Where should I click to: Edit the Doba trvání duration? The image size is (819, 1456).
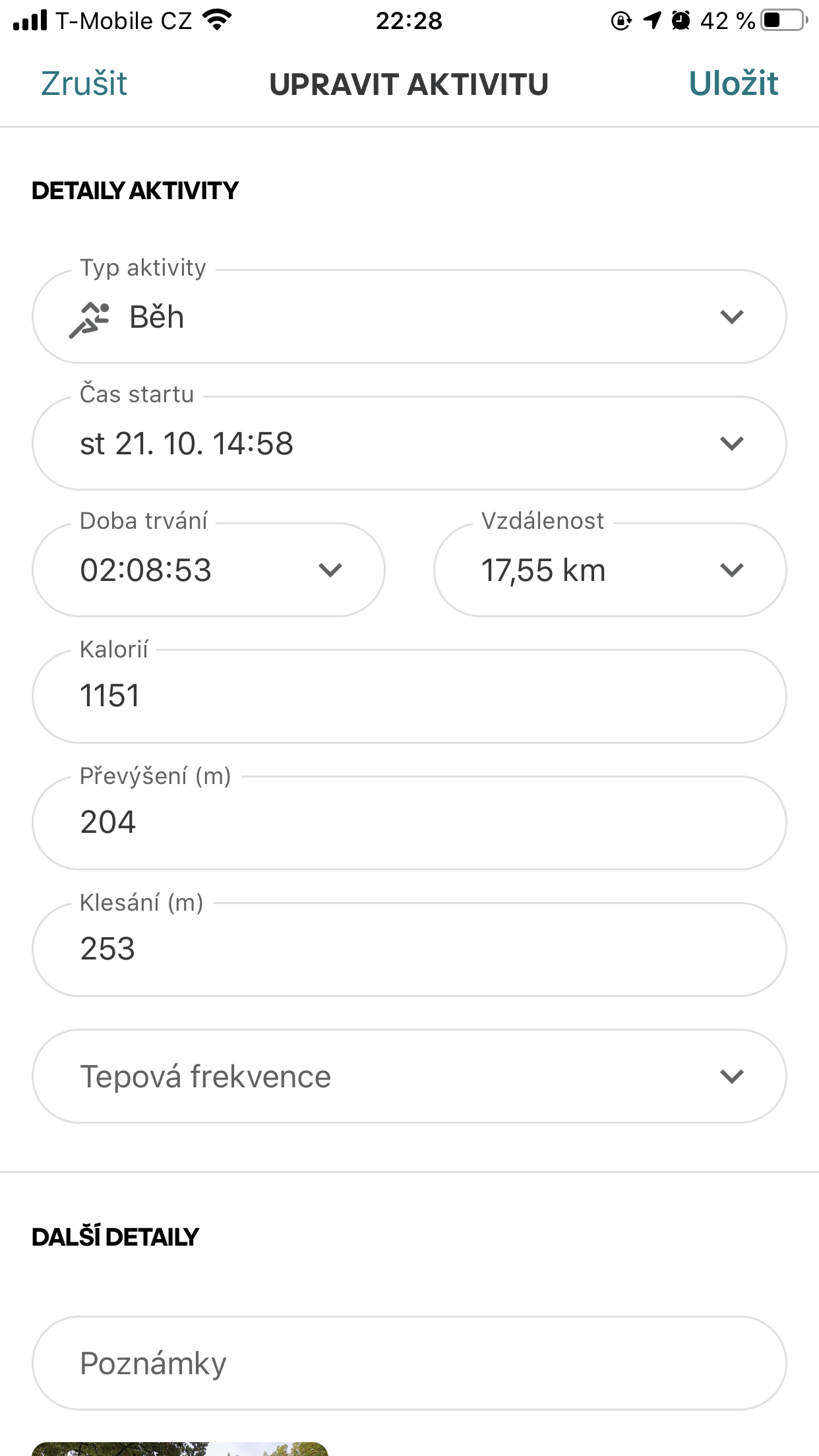208,570
